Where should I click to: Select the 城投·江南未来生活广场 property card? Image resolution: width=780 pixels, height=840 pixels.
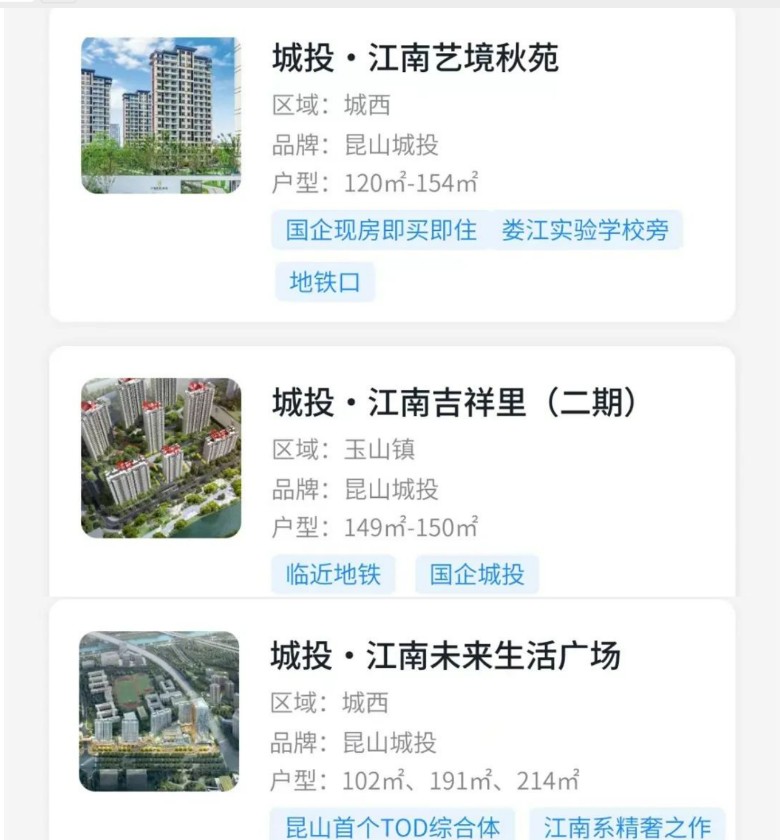click(x=445, y=656)
